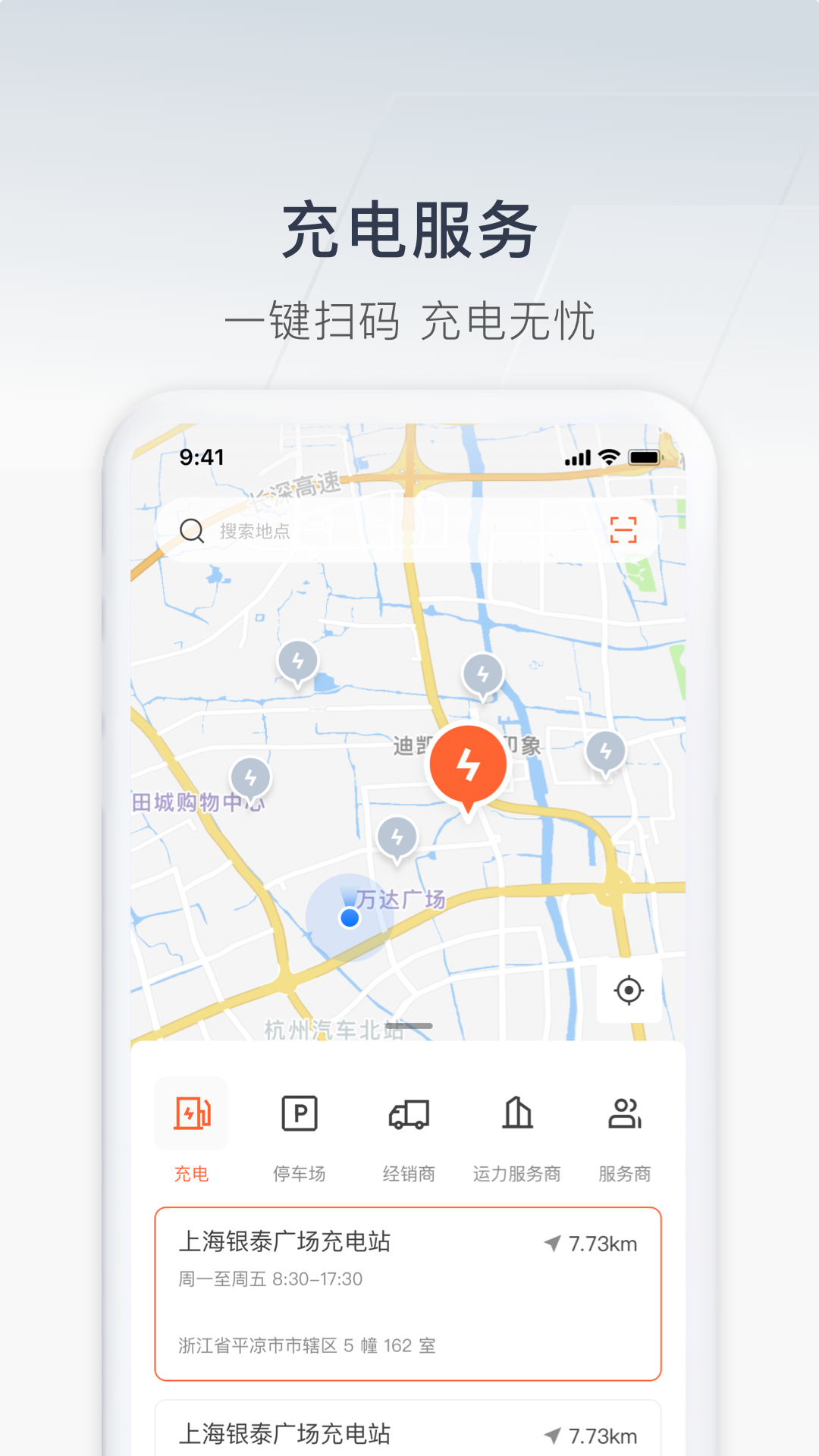Open the second 上海银泰广场充电站 entry

pos(408,1433)
